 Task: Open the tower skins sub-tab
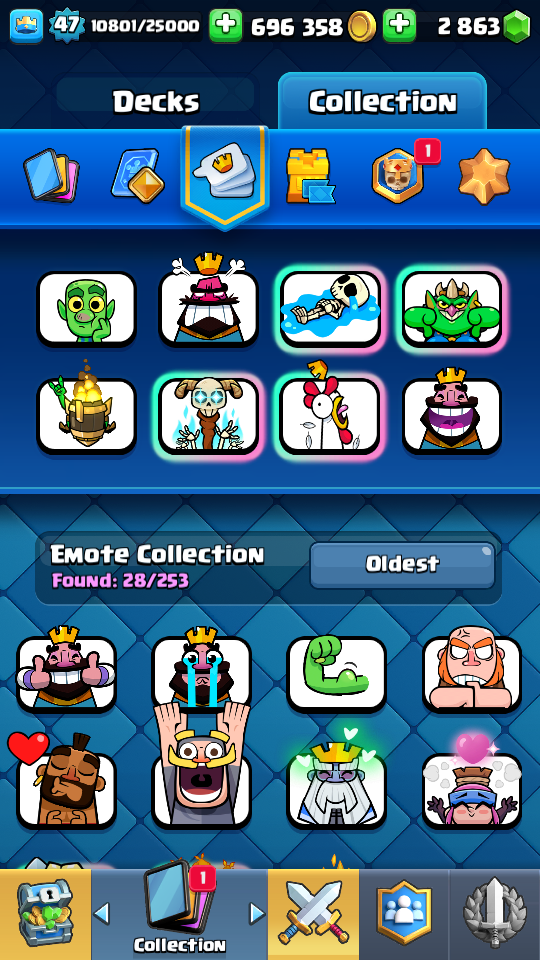tap(310, 176)
